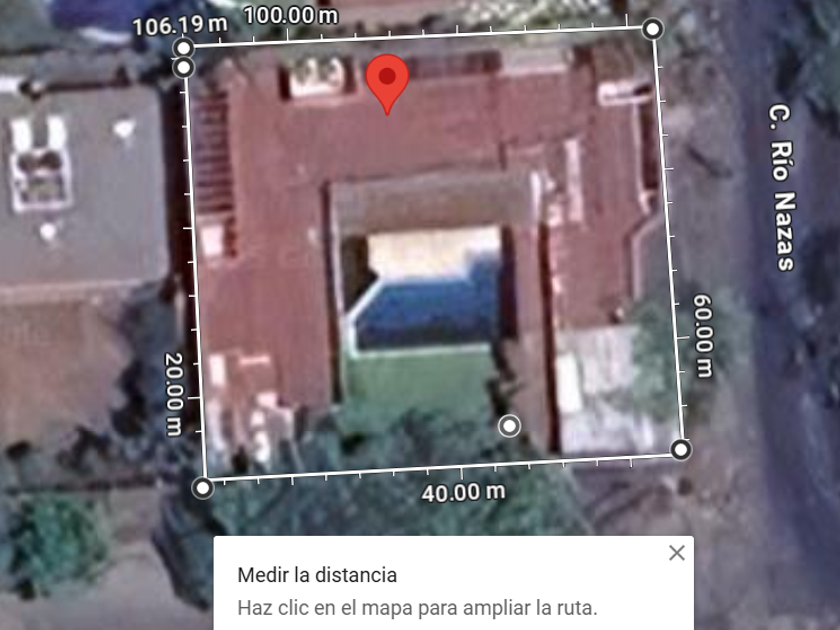The height and width of the screenshot is (630, 840).
Task: Close the Medir la distancia panel
Action: pyautogui.click(x=677, y=553)
